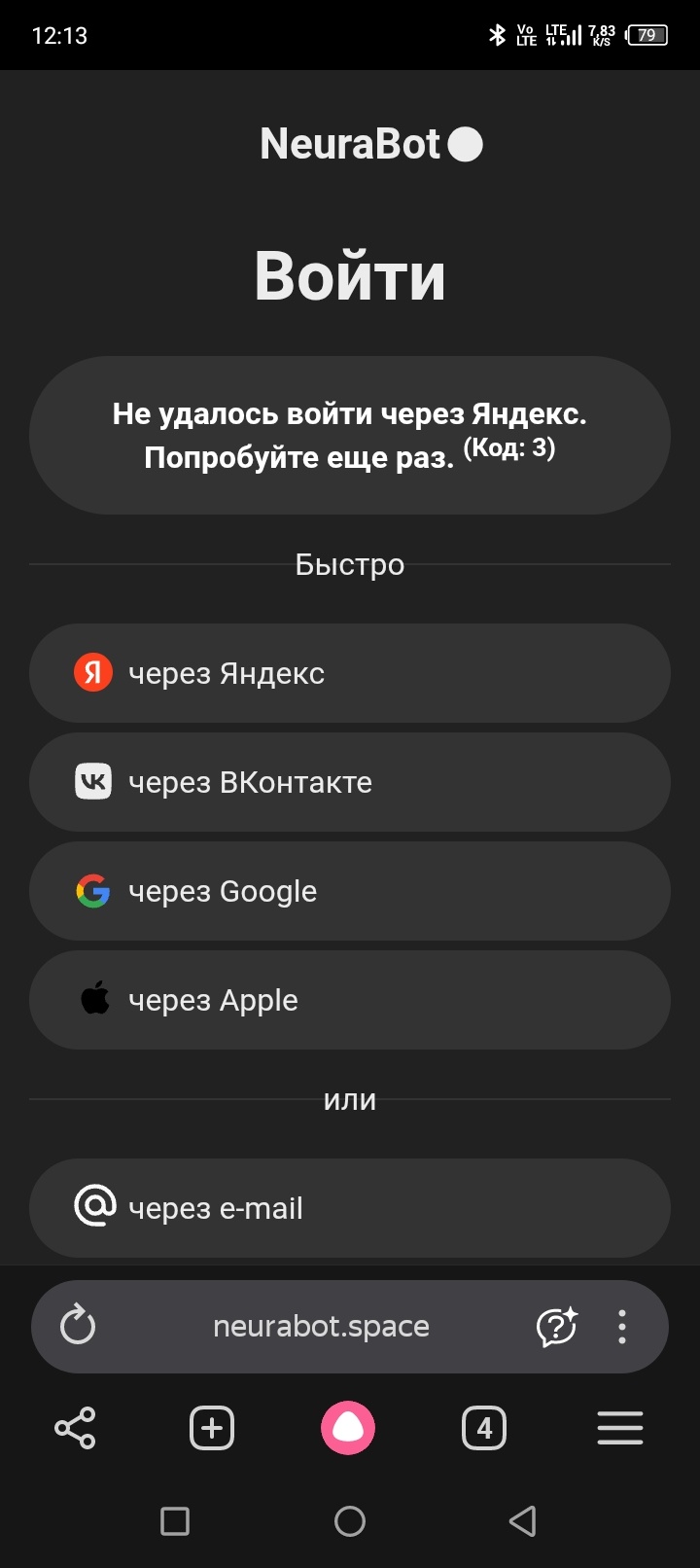Share this page
Viewport: 700px width, 1568px height.
75,1428
